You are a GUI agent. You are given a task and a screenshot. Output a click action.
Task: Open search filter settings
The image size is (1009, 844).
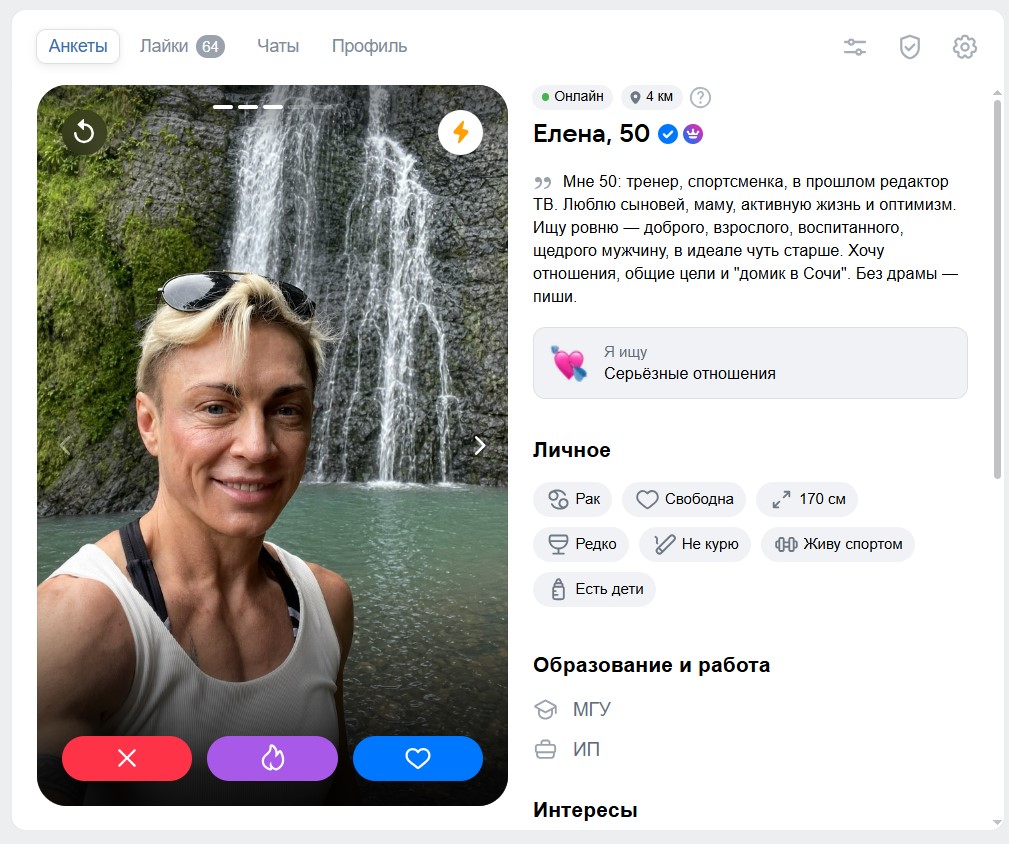coord(855,47)
